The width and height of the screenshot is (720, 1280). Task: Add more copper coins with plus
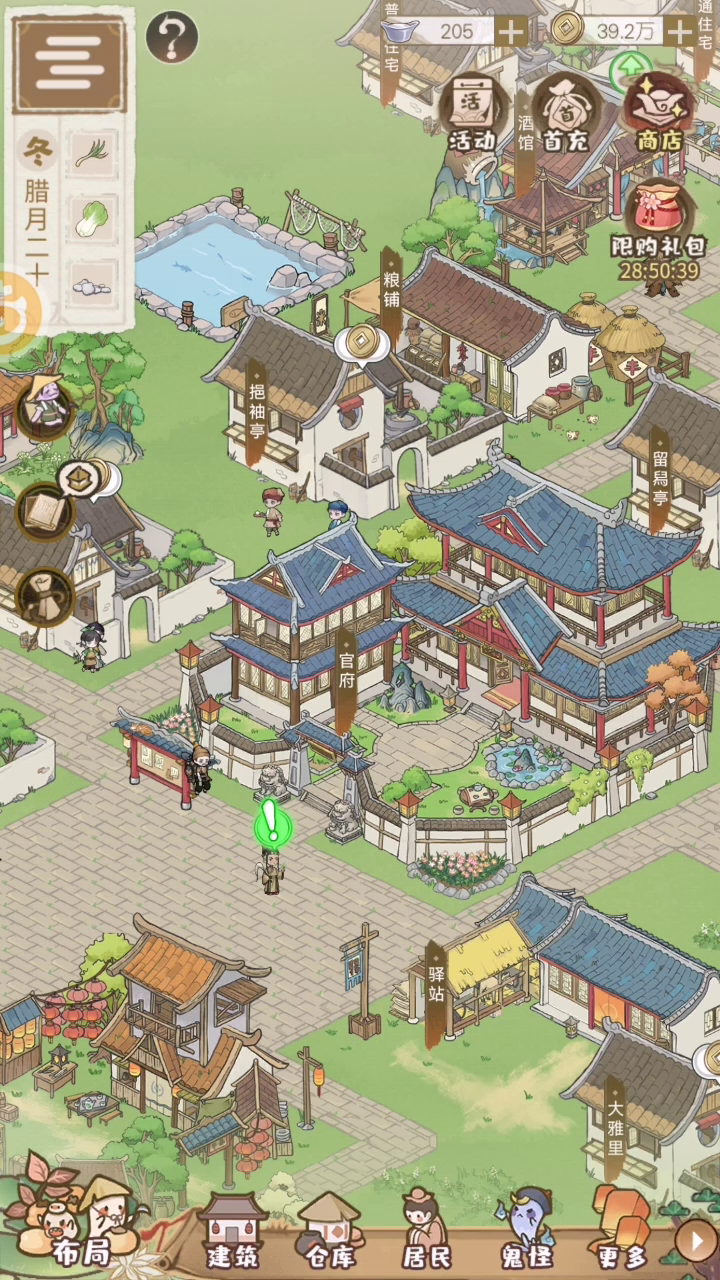680,31
